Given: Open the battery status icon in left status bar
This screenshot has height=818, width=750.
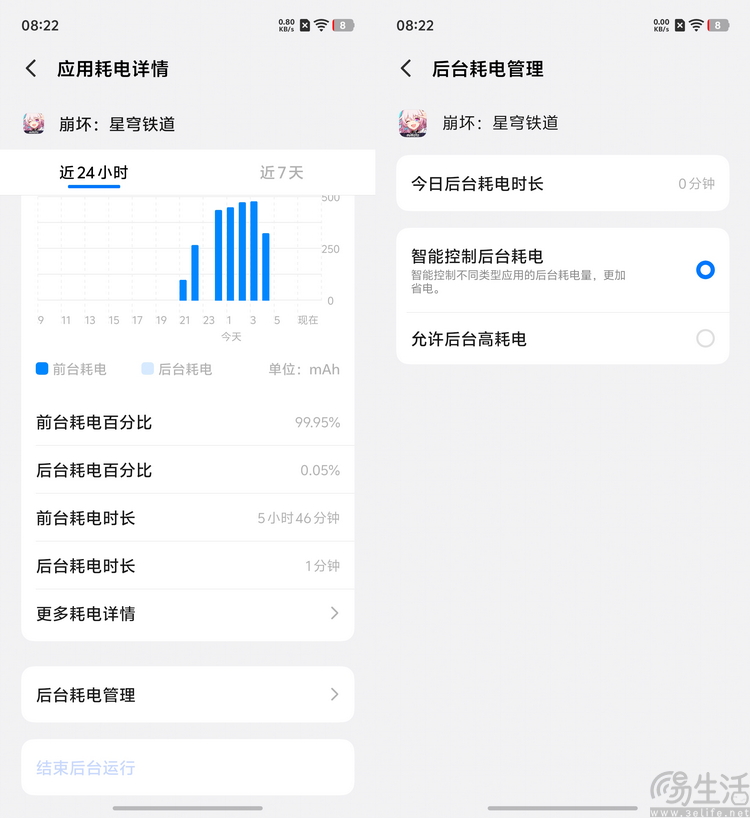Looking at the screenshot, I should click(x=343, y=25).
